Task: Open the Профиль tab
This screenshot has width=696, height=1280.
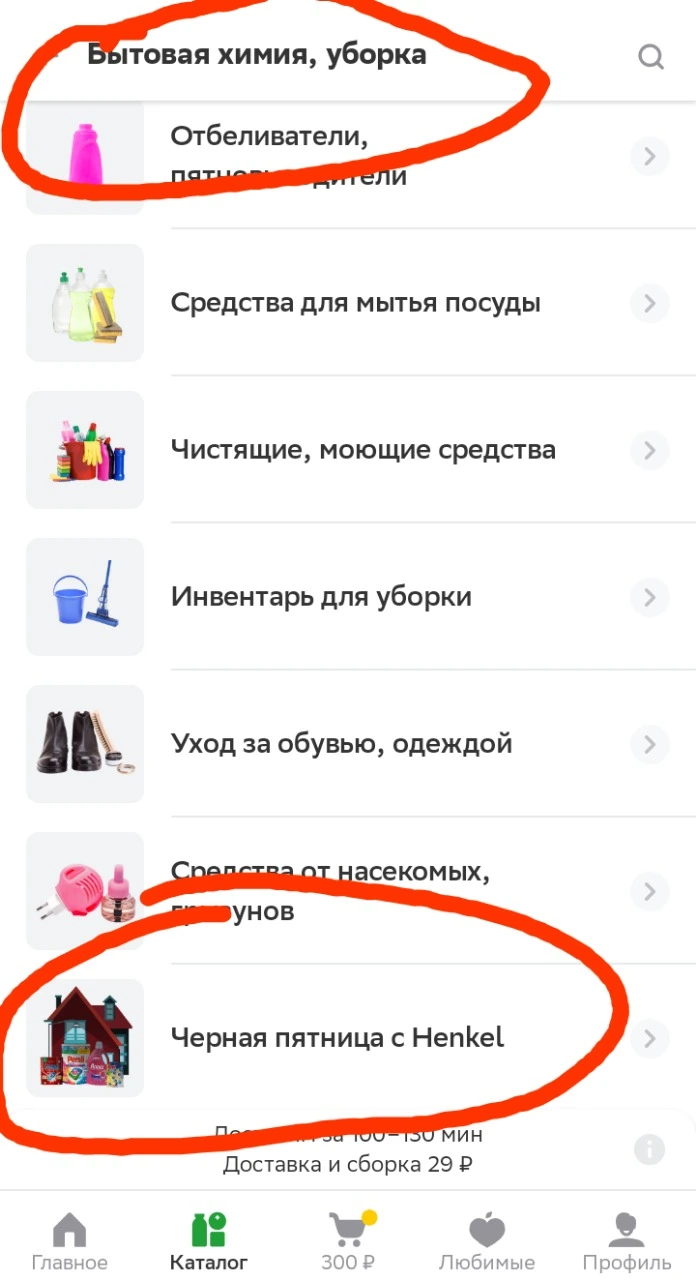Action: pyautogui.click(x=627, y=1240)
